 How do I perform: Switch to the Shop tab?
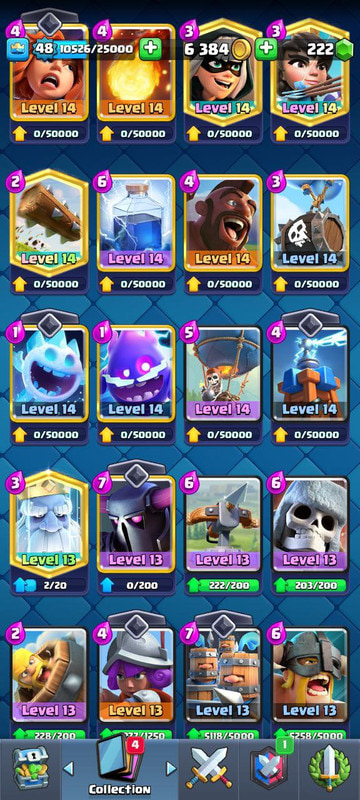pos(31,769)
